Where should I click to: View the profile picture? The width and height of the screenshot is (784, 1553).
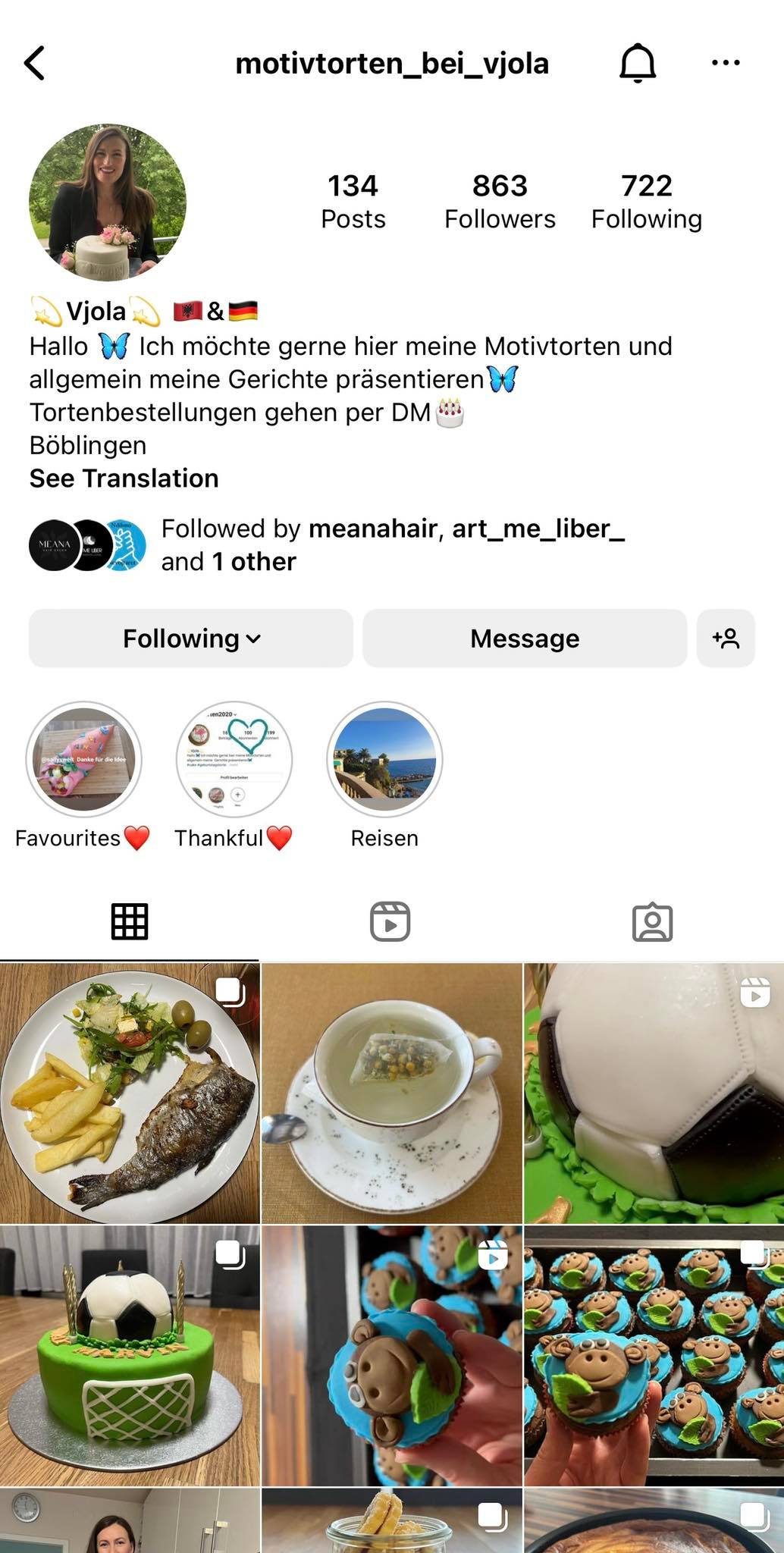108,202
